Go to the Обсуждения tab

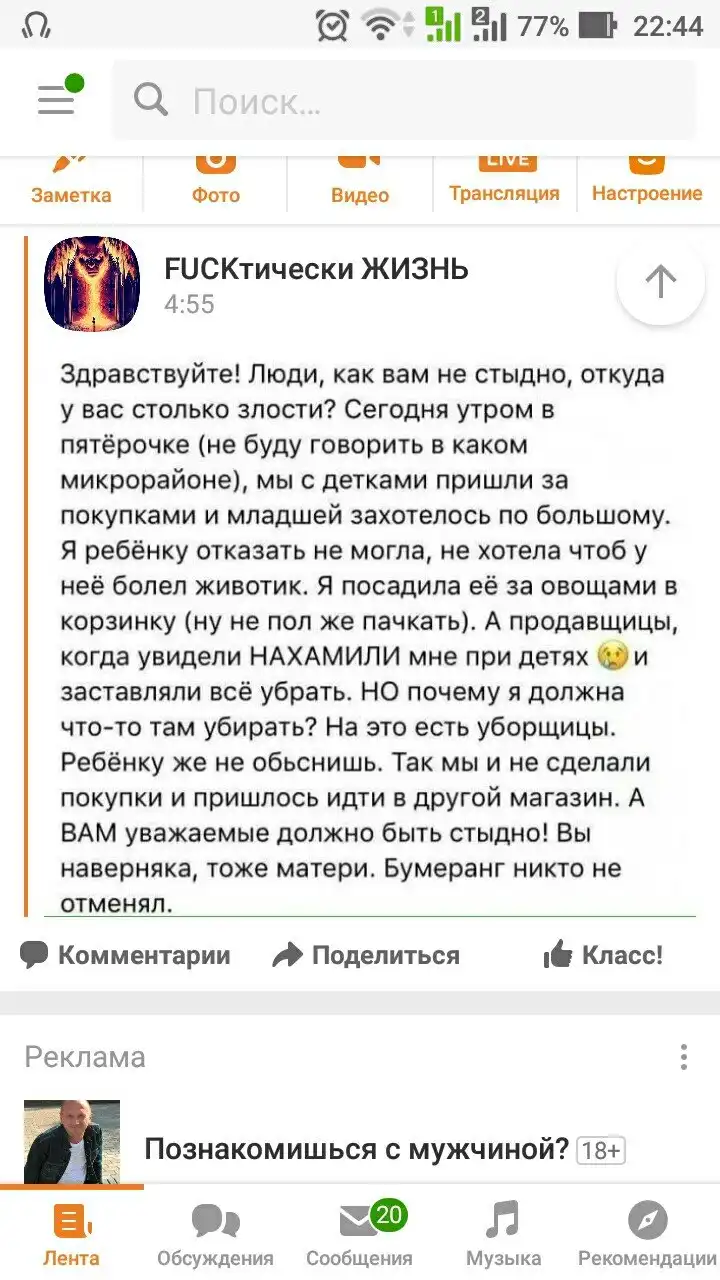[x=215, y=1236]
